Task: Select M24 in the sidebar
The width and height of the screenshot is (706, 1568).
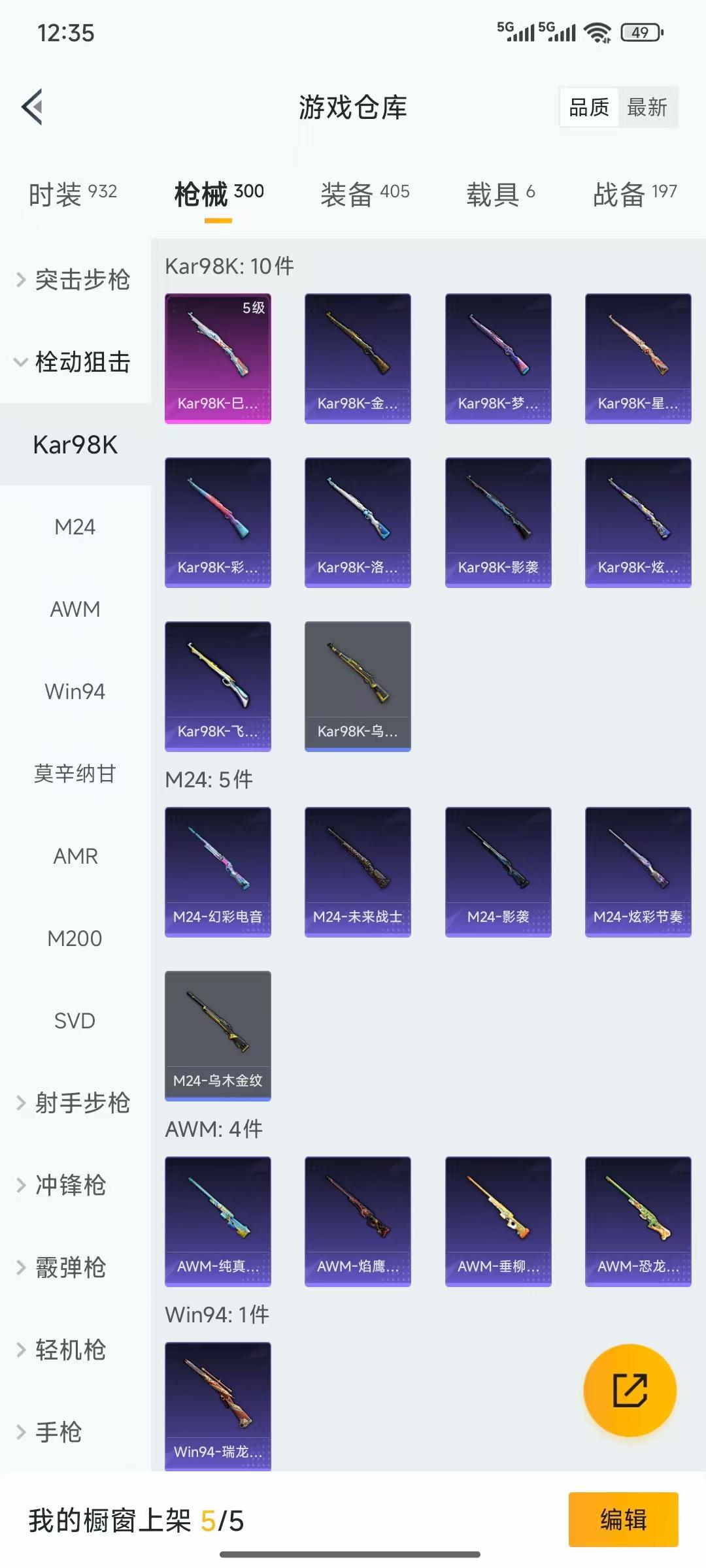Action: pos(75,527)
